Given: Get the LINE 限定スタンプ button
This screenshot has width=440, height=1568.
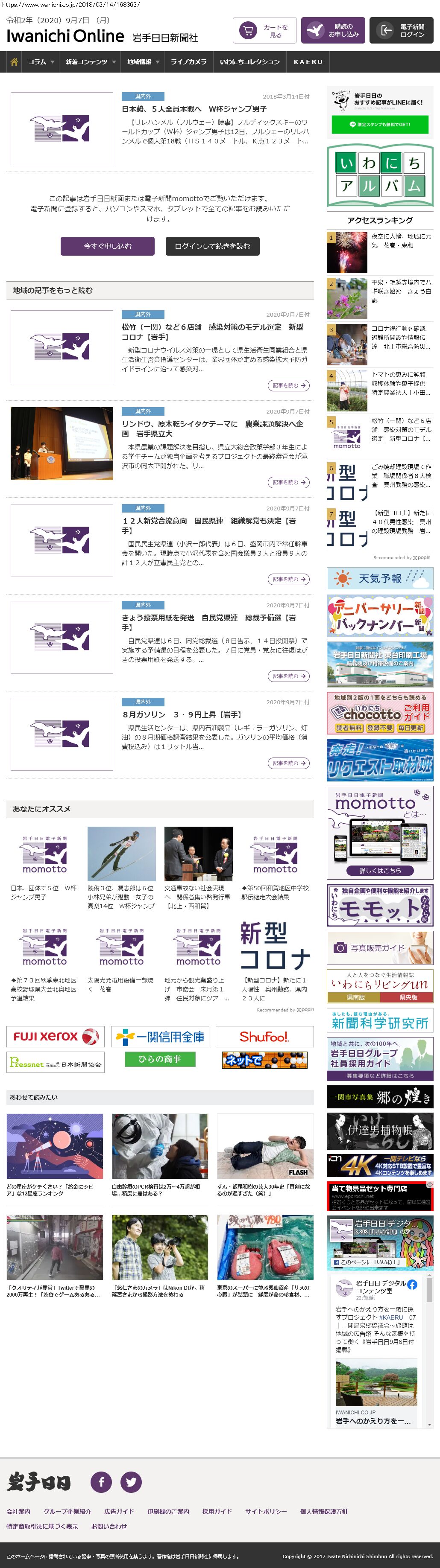Looking at the screenshot, I should point(380,124).
